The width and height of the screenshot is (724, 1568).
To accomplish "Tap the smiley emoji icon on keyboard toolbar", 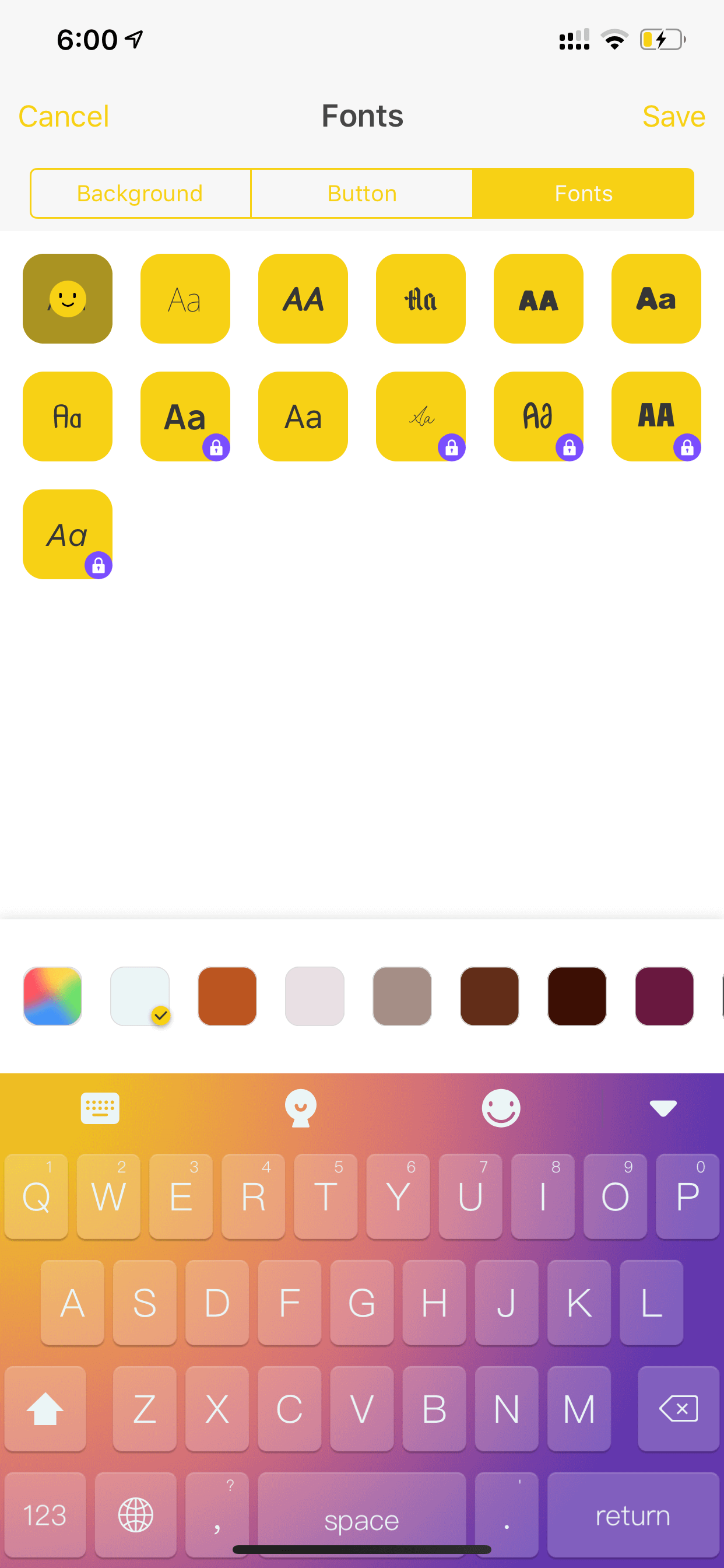I will pos(501,1108).
